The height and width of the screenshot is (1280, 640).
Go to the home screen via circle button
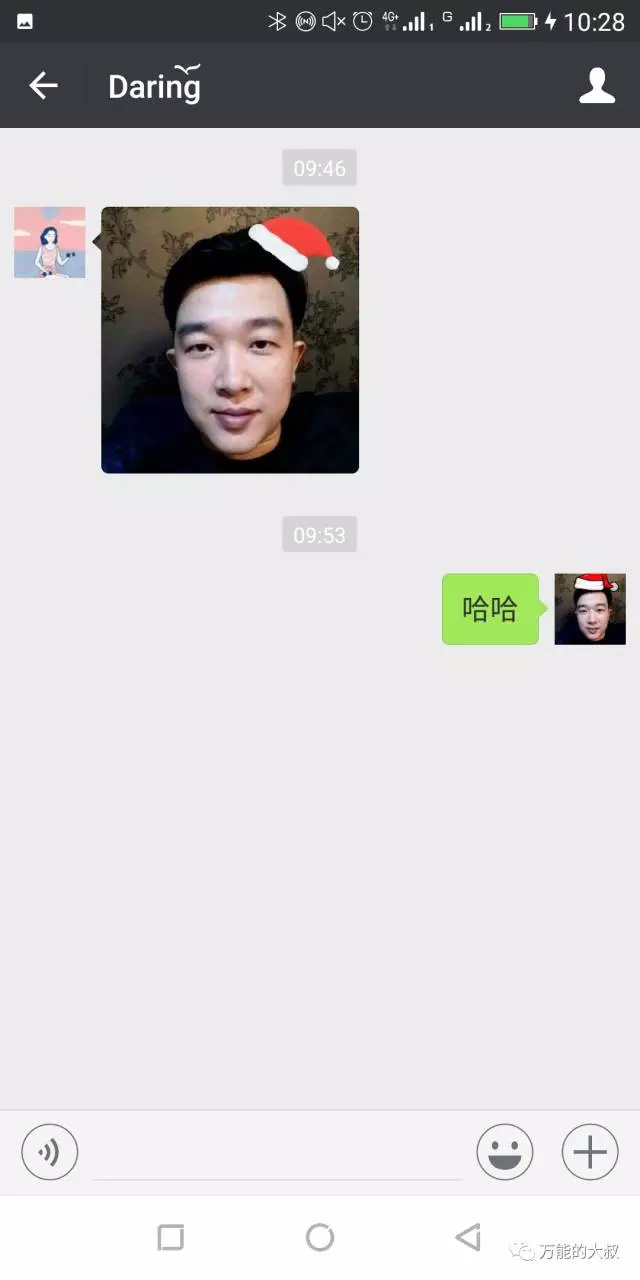[x=320, y=1238]
